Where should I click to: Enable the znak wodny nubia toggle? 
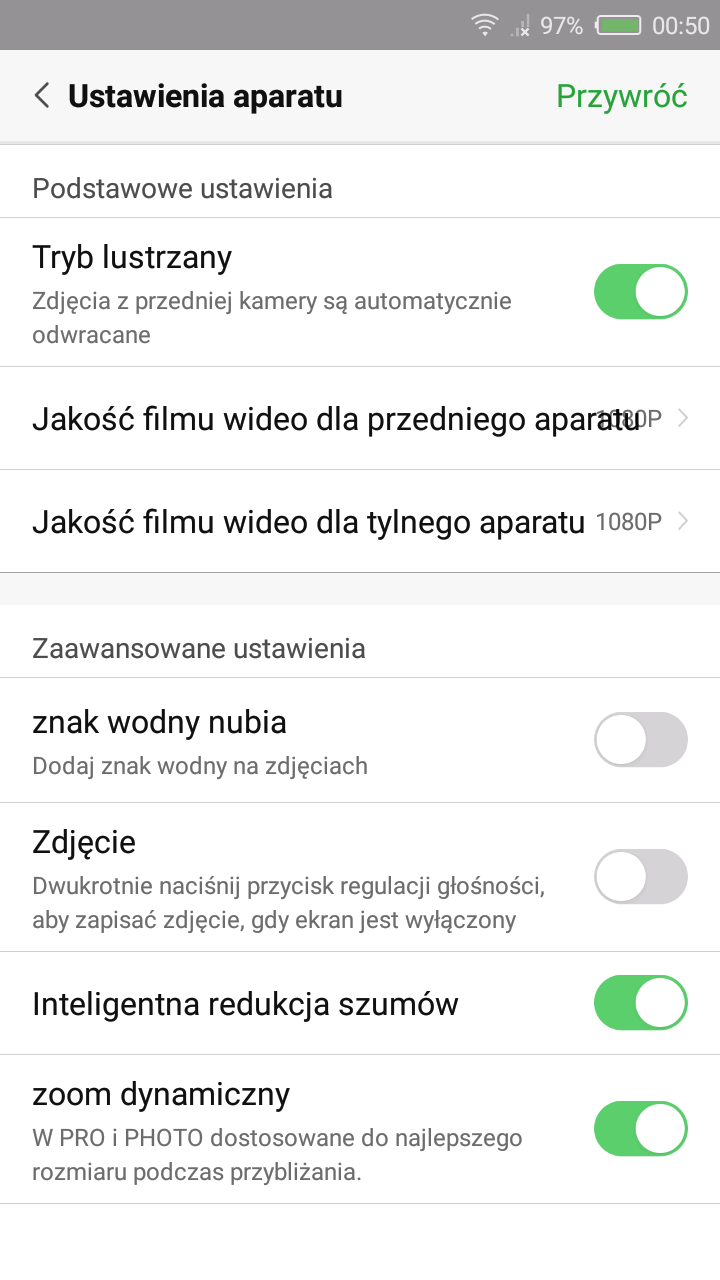[x=640, y=739]
